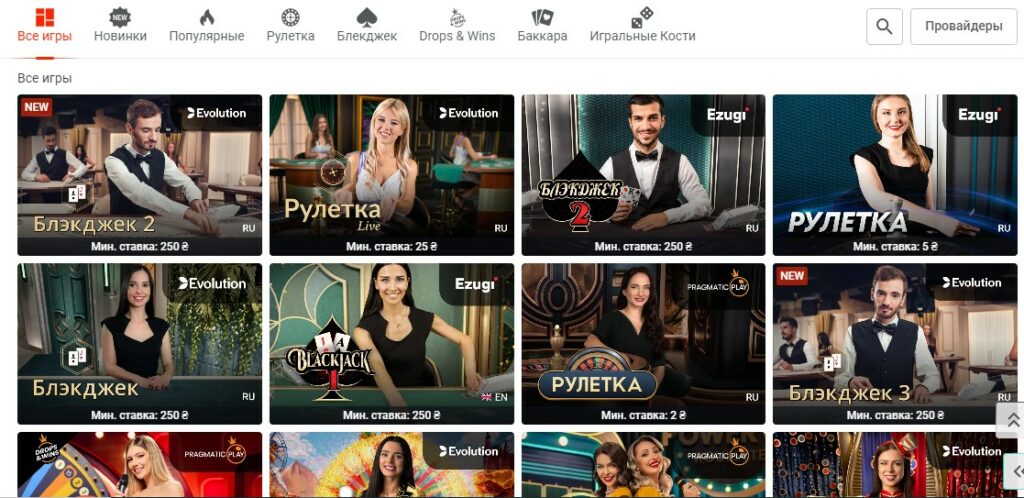Open the Drops & Wins tab
The image size is (1024, 498).
click(457, 26)
